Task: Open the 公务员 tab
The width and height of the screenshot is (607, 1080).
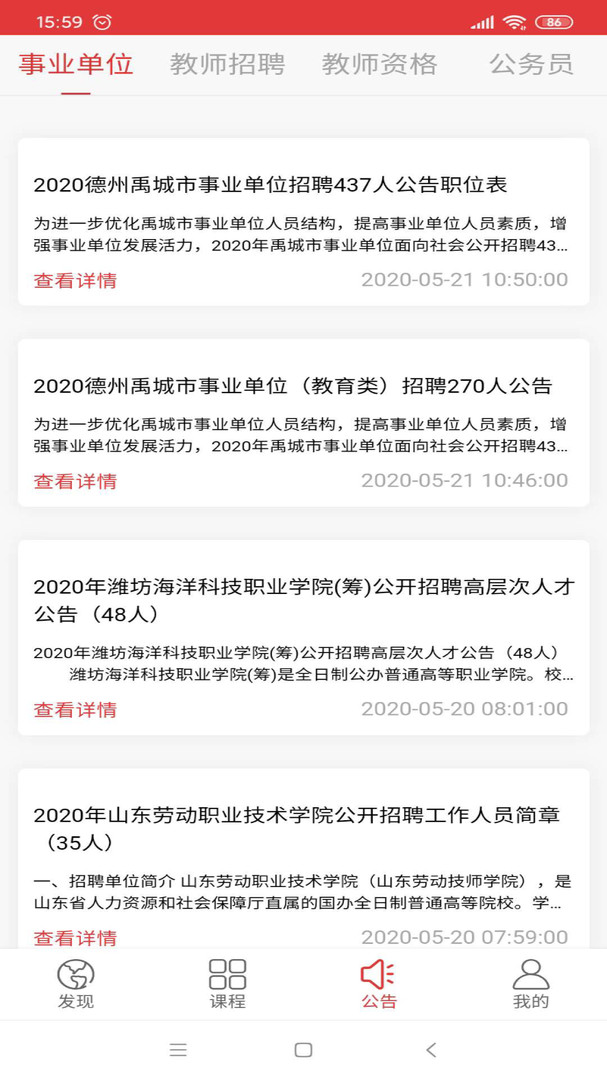Action: click(x=531, y=65)
